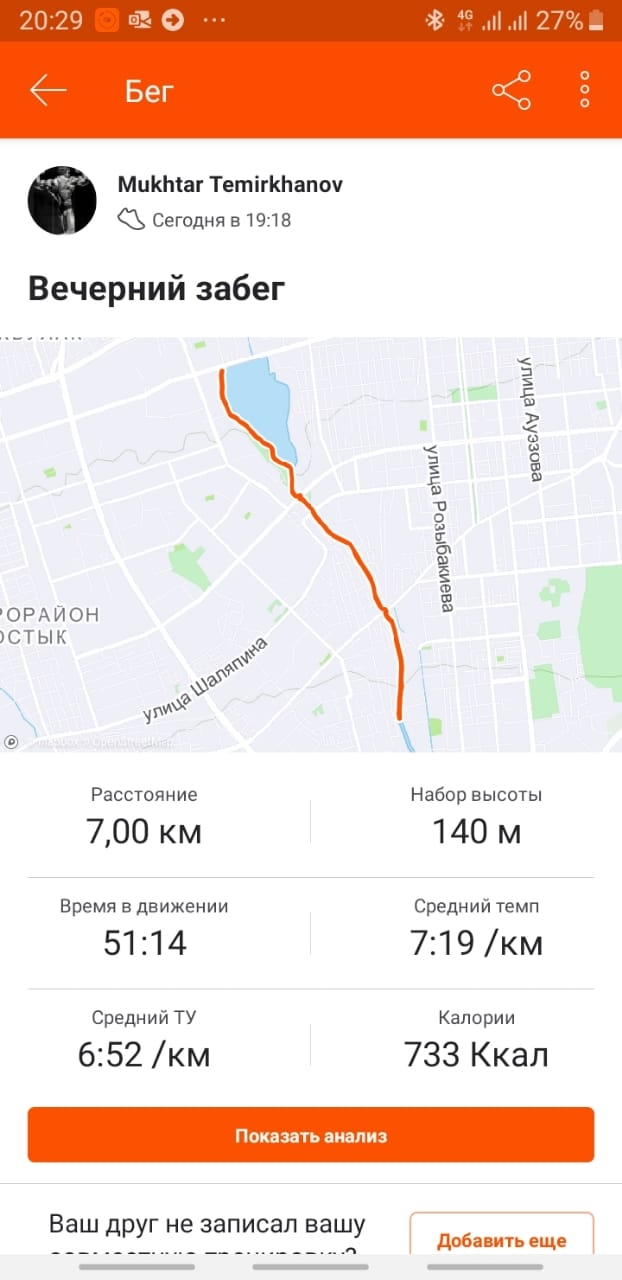The width and height of the screenshot is (622, 1280).
Task: Tap the Показать анализ button
Action: coord(311,1135)
